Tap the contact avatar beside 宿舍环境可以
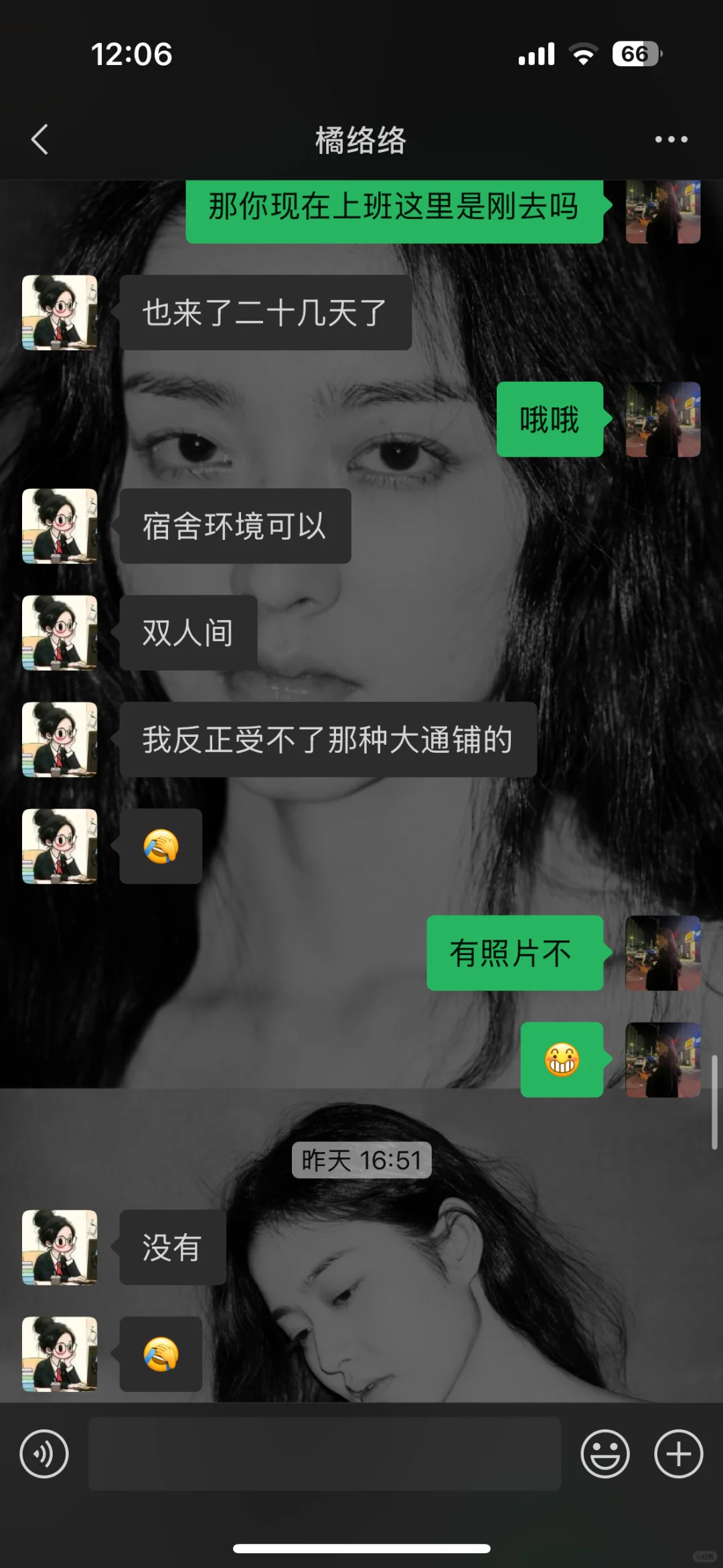The image size is (723, 1568). click(x=60, y=526)
